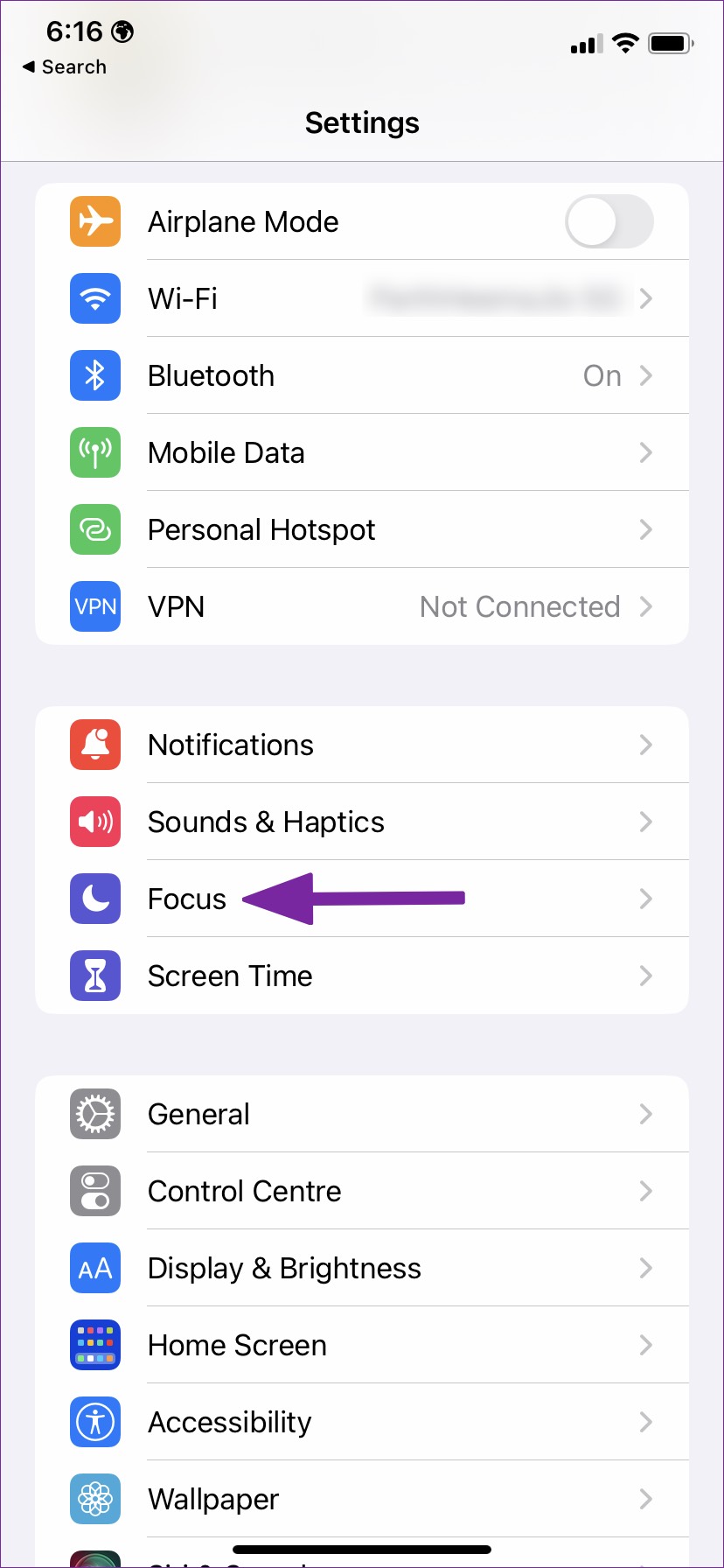
Task: Open Personal Hotspot settings
Action: tap(362, 529)
